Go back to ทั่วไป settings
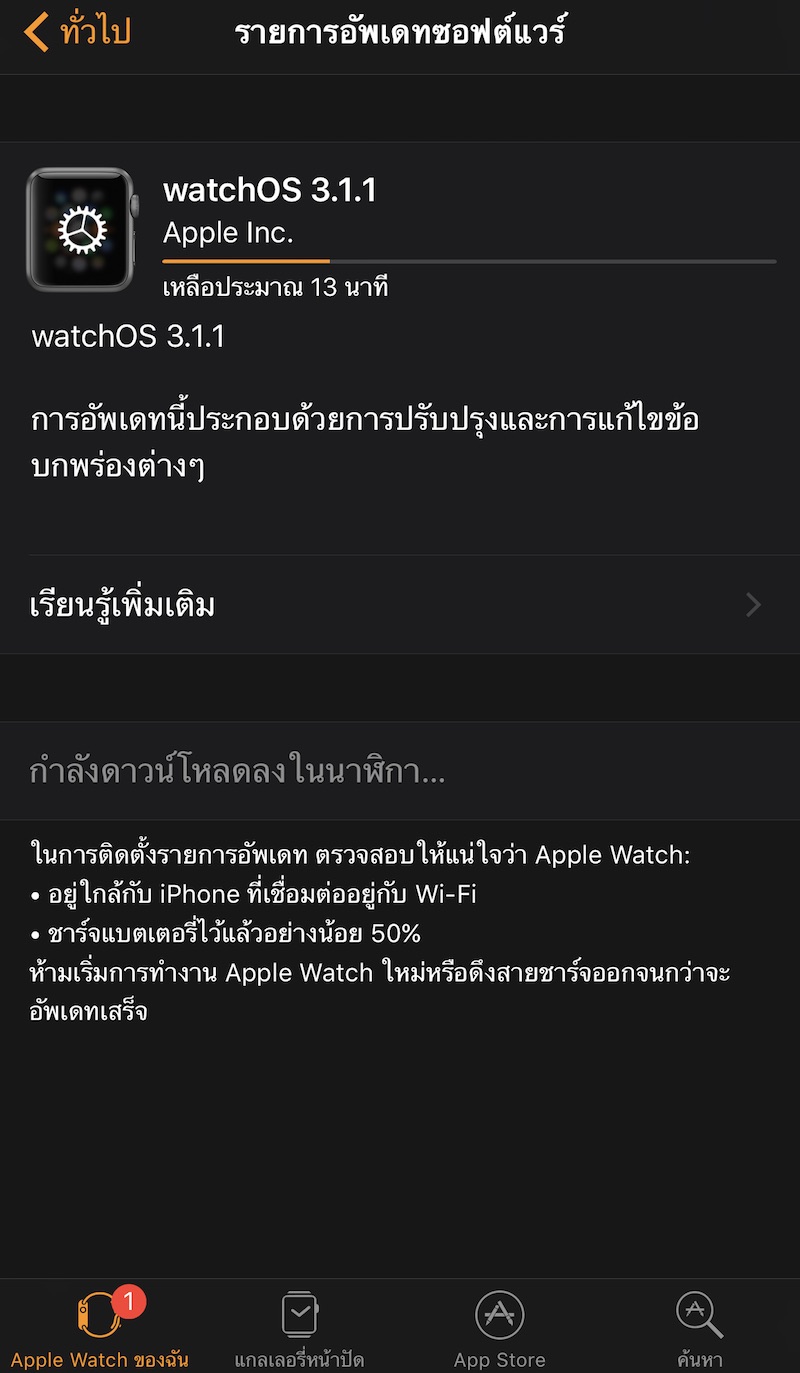Image resolution: width=800 pixels, height=1373 pixels. (x=78, y=32)
